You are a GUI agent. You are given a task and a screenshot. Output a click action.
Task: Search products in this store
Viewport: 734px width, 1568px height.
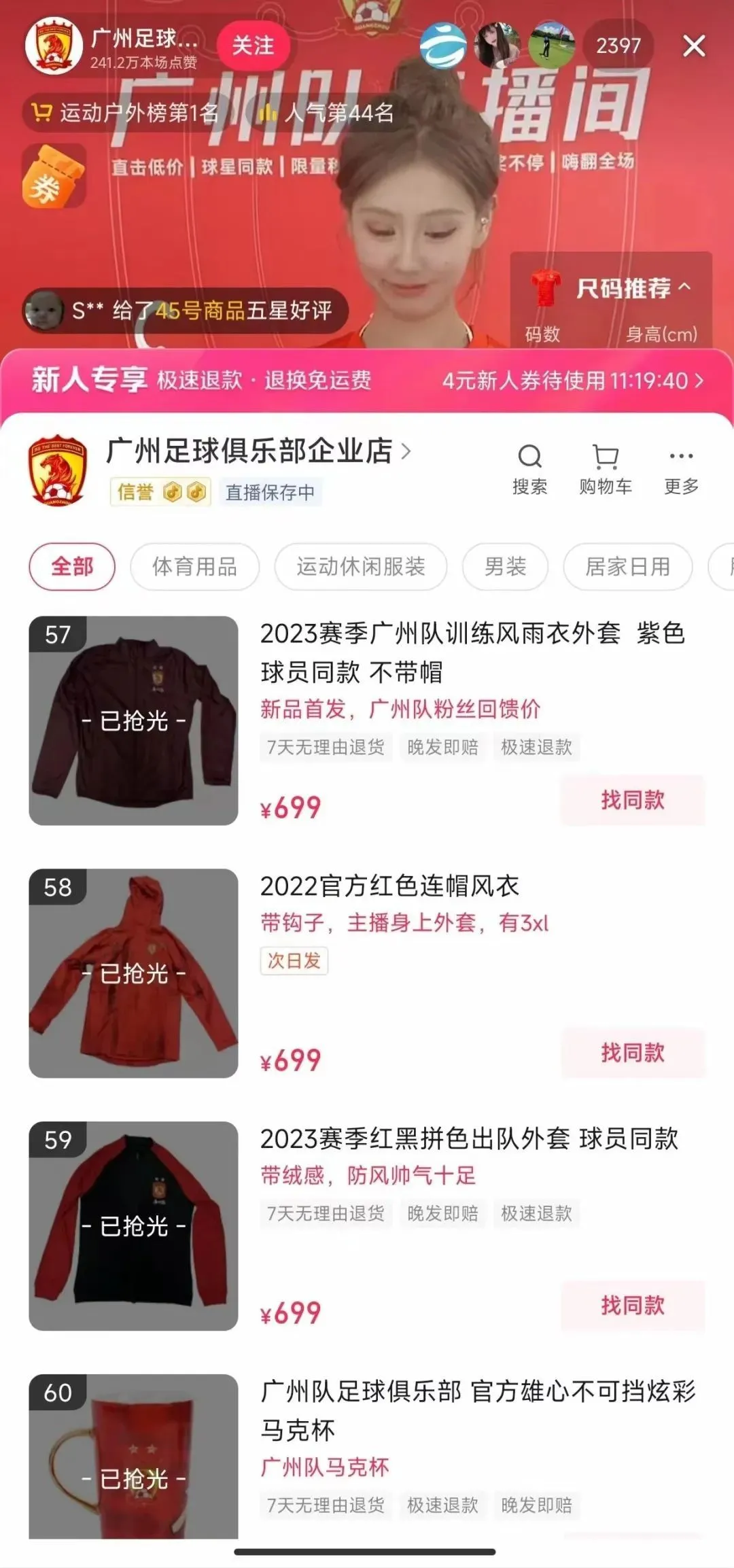tap(529, 468)
